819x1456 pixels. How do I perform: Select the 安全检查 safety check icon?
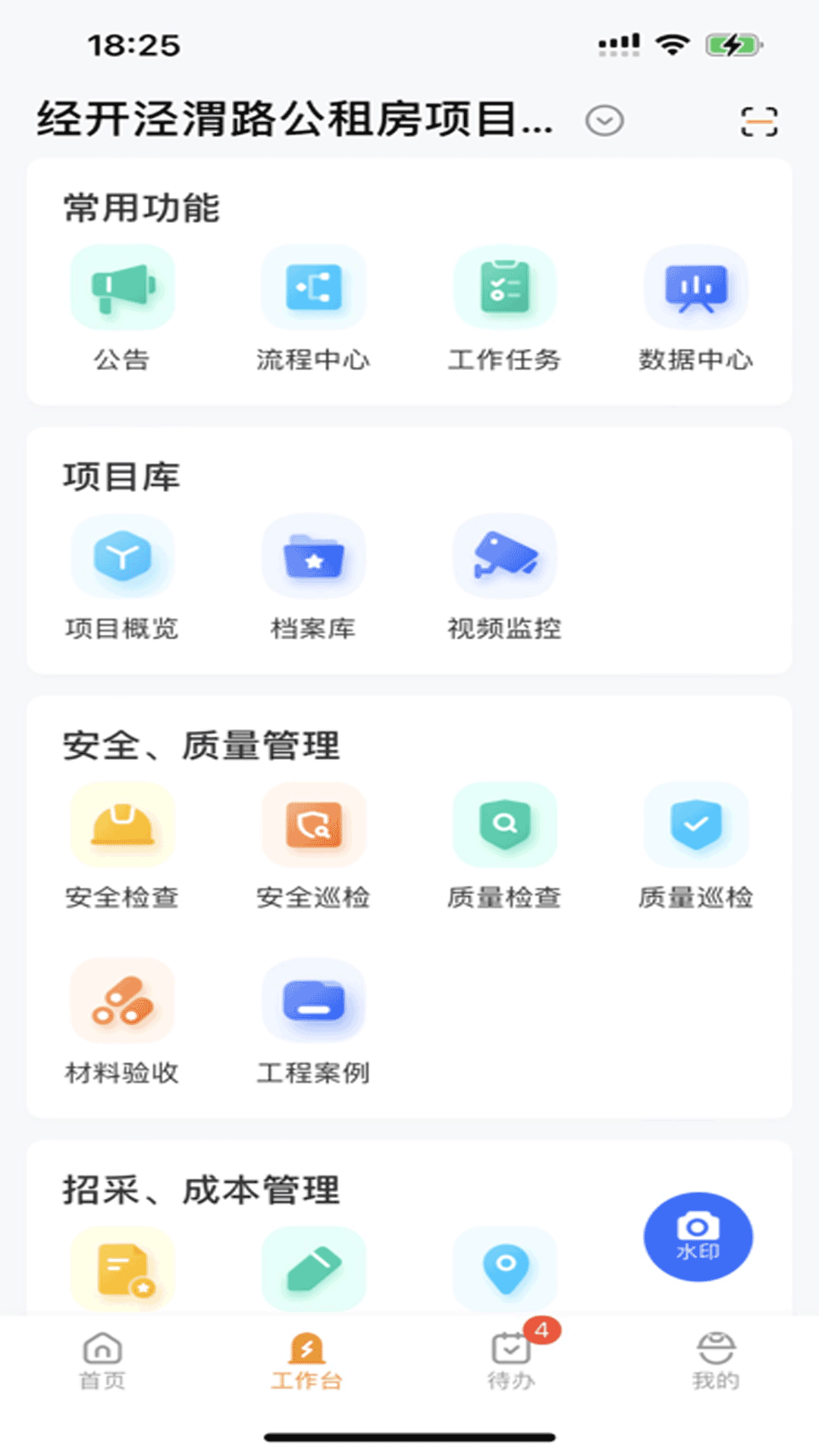pos(123,825)
